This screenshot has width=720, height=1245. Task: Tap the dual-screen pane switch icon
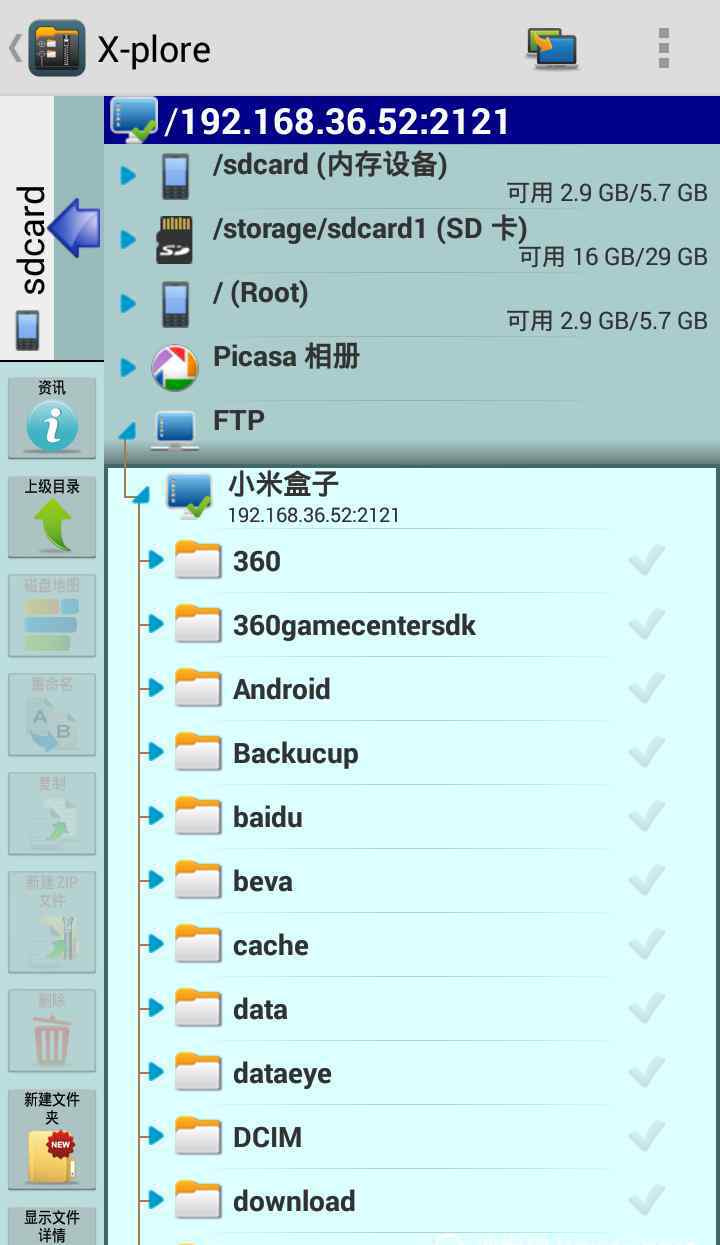point(552,48)
